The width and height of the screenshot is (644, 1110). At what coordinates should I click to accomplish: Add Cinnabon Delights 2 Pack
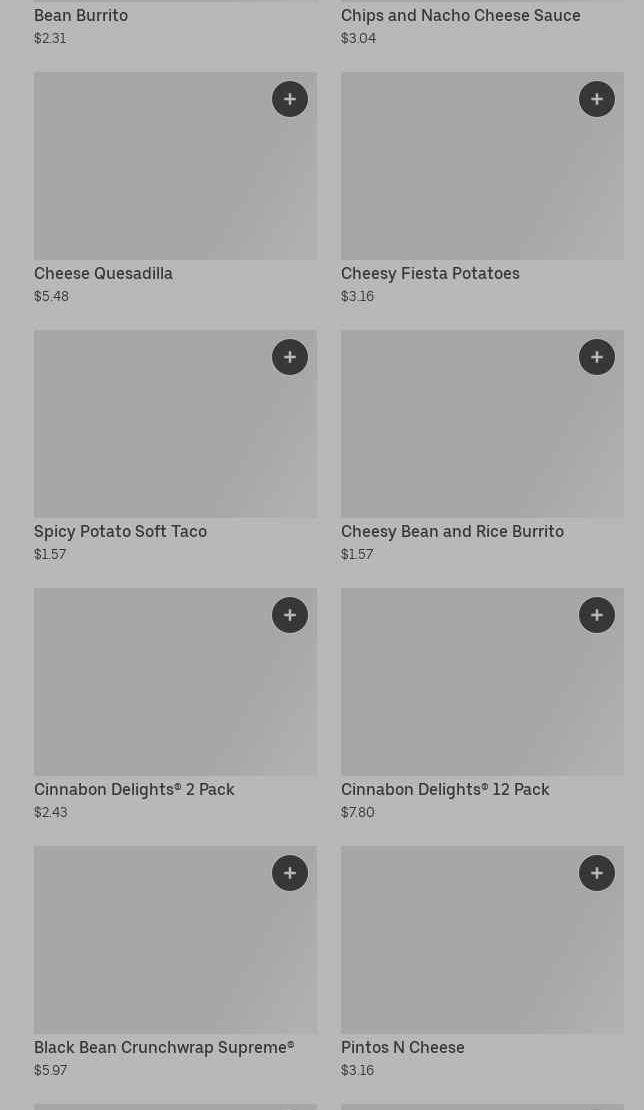click(x=290, y=615)
